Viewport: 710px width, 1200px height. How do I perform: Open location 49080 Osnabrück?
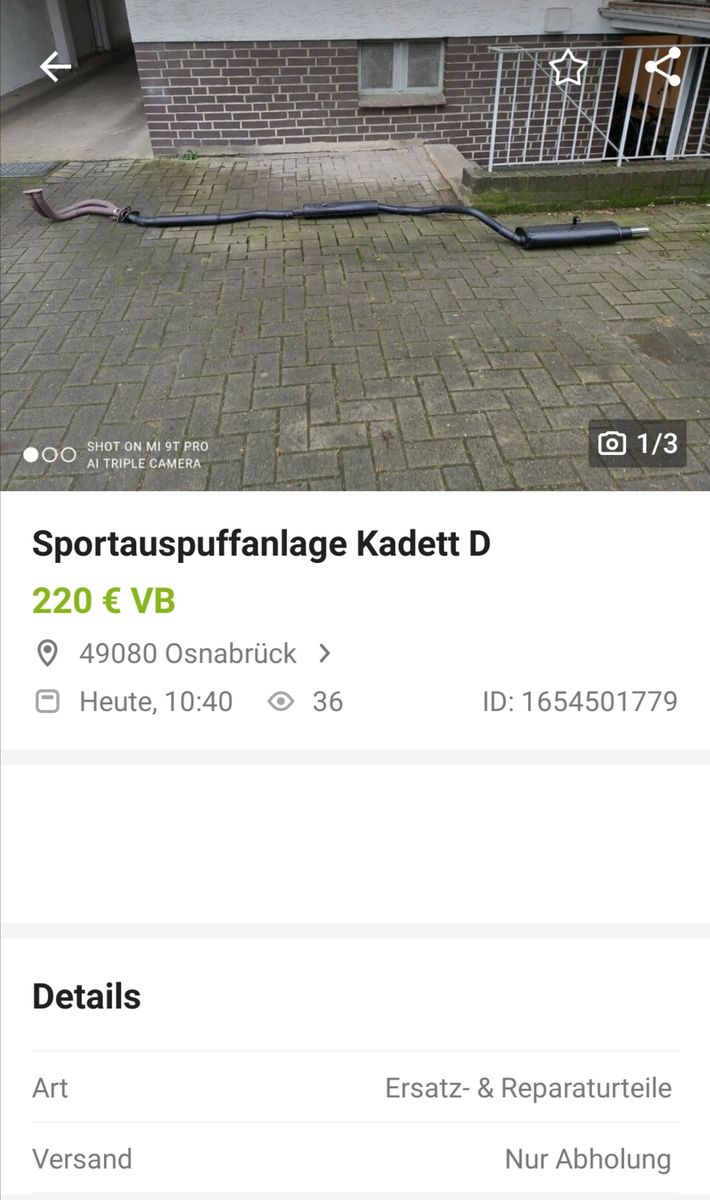pos(187,654)
